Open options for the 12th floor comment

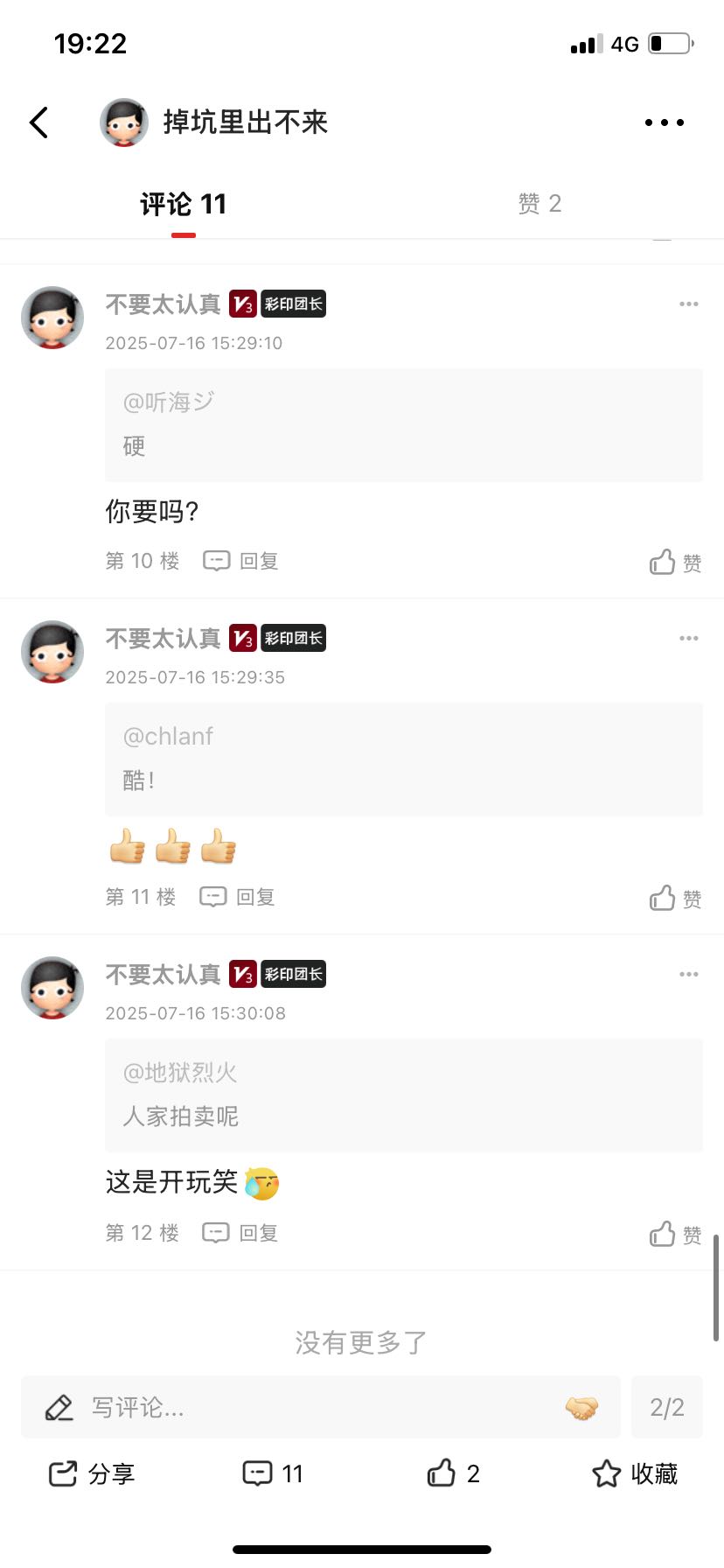pos(688,975)
